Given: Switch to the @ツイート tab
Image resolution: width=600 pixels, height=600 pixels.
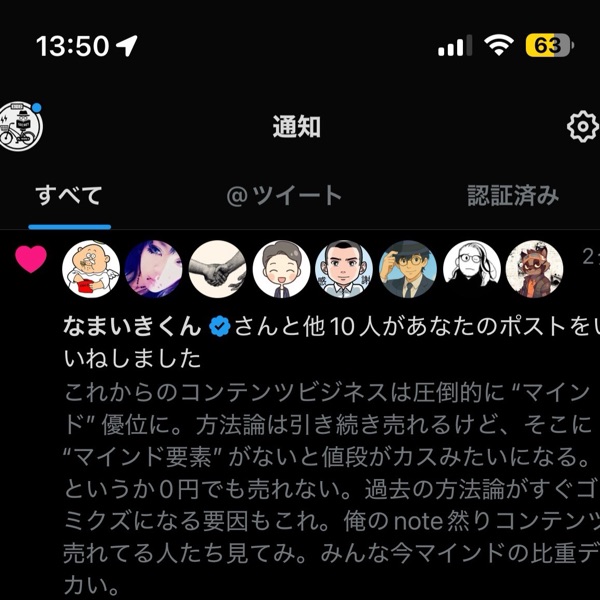Looking at the screenshot, I should click(284, 195).
